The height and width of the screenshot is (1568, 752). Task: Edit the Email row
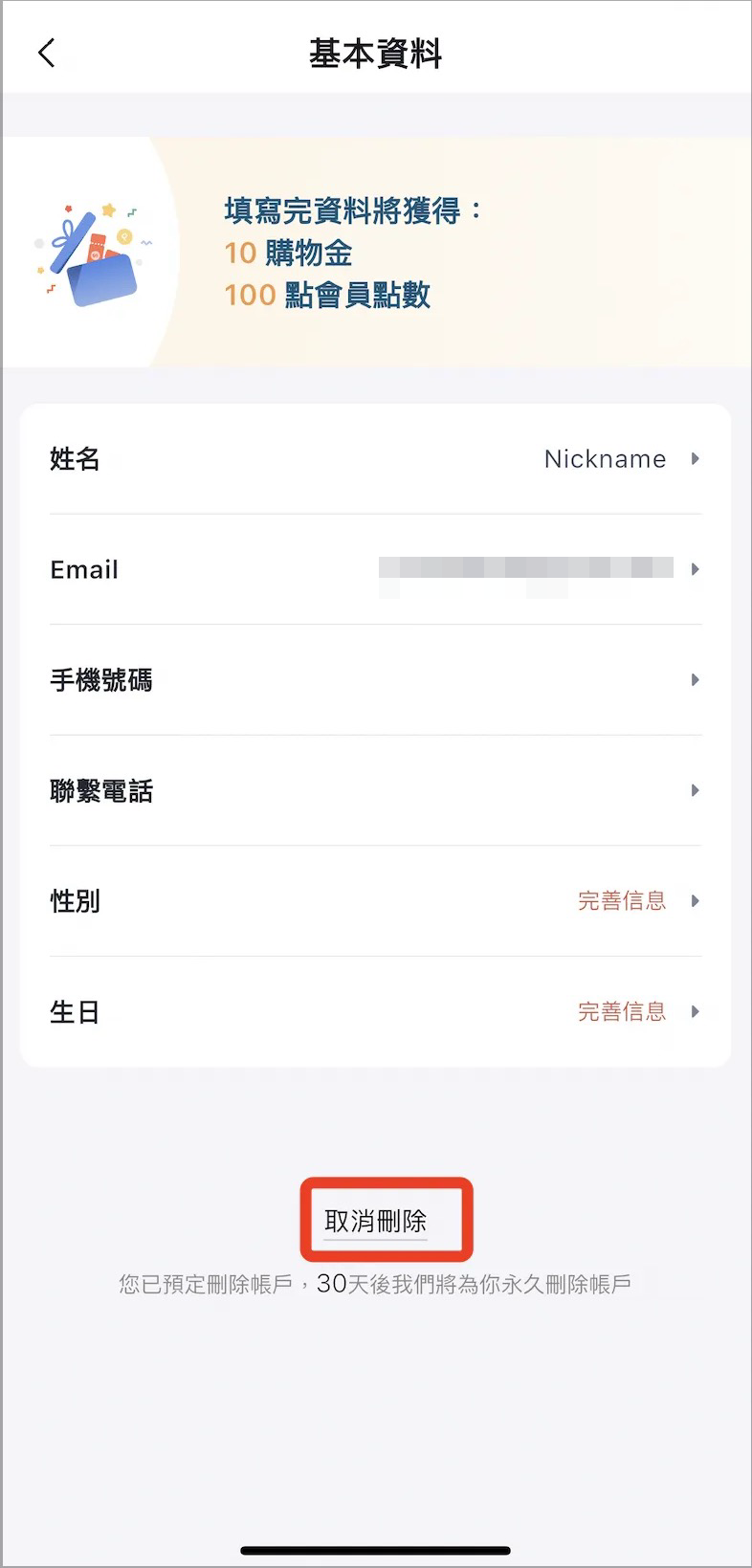click(x=375, y=570)
